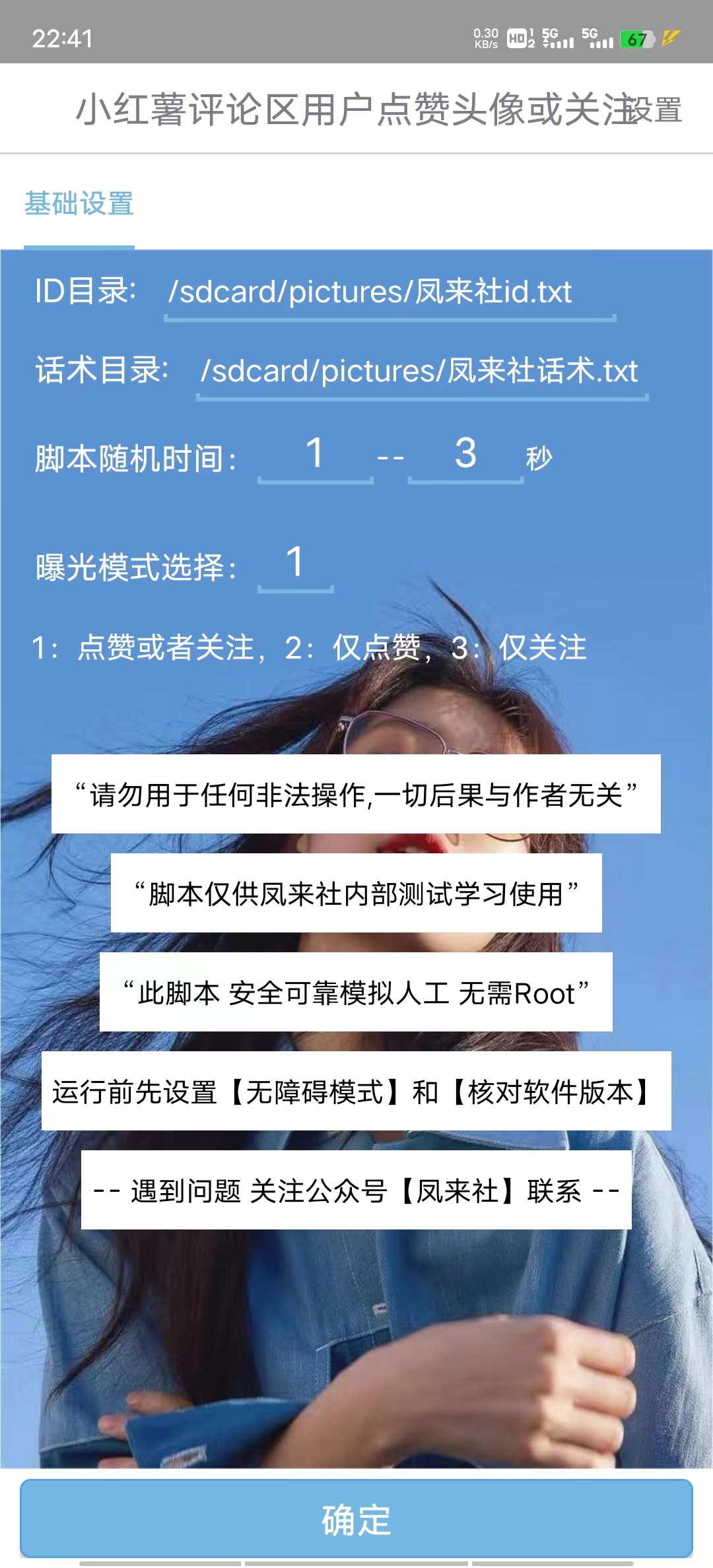Switch to the 基础设置 tab

coord(79,204)
